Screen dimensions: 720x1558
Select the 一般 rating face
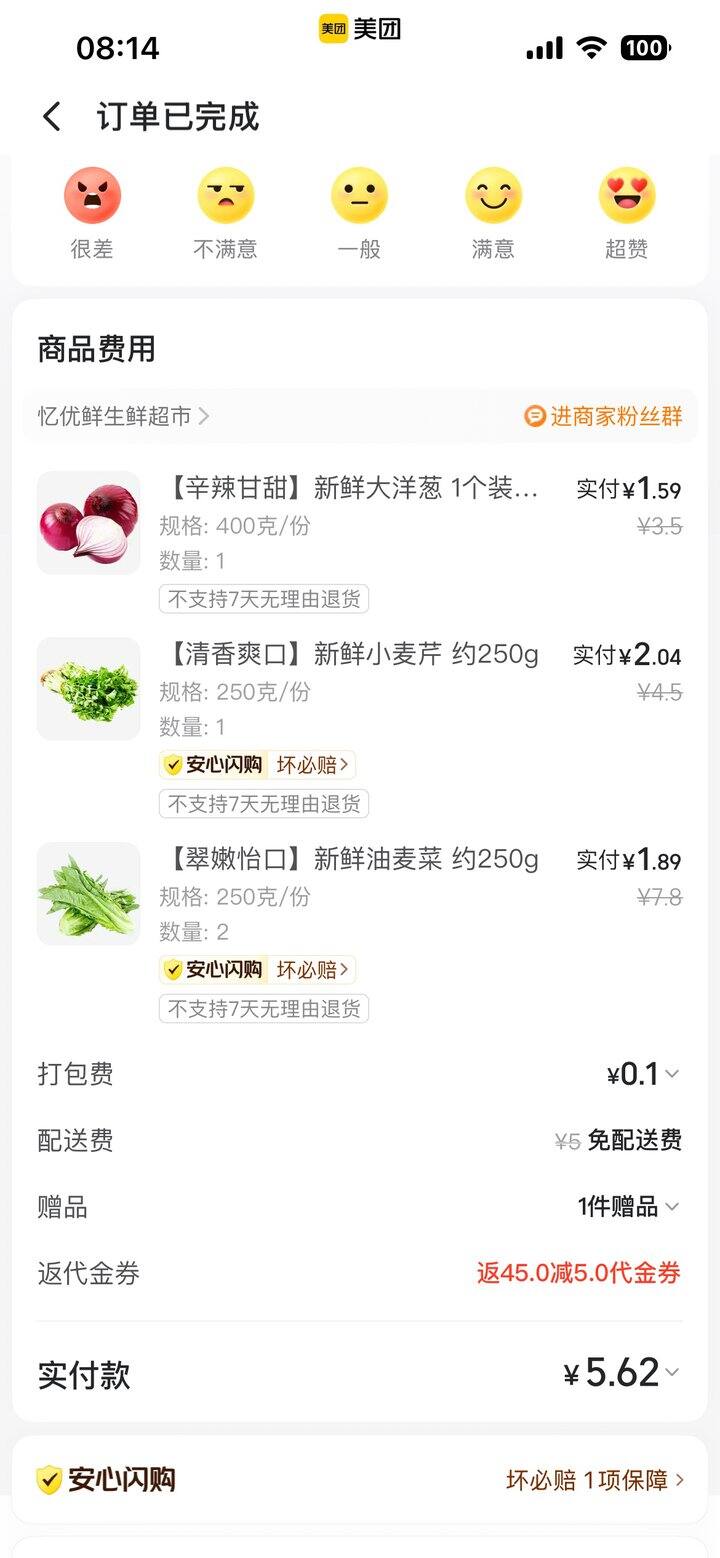359,196
